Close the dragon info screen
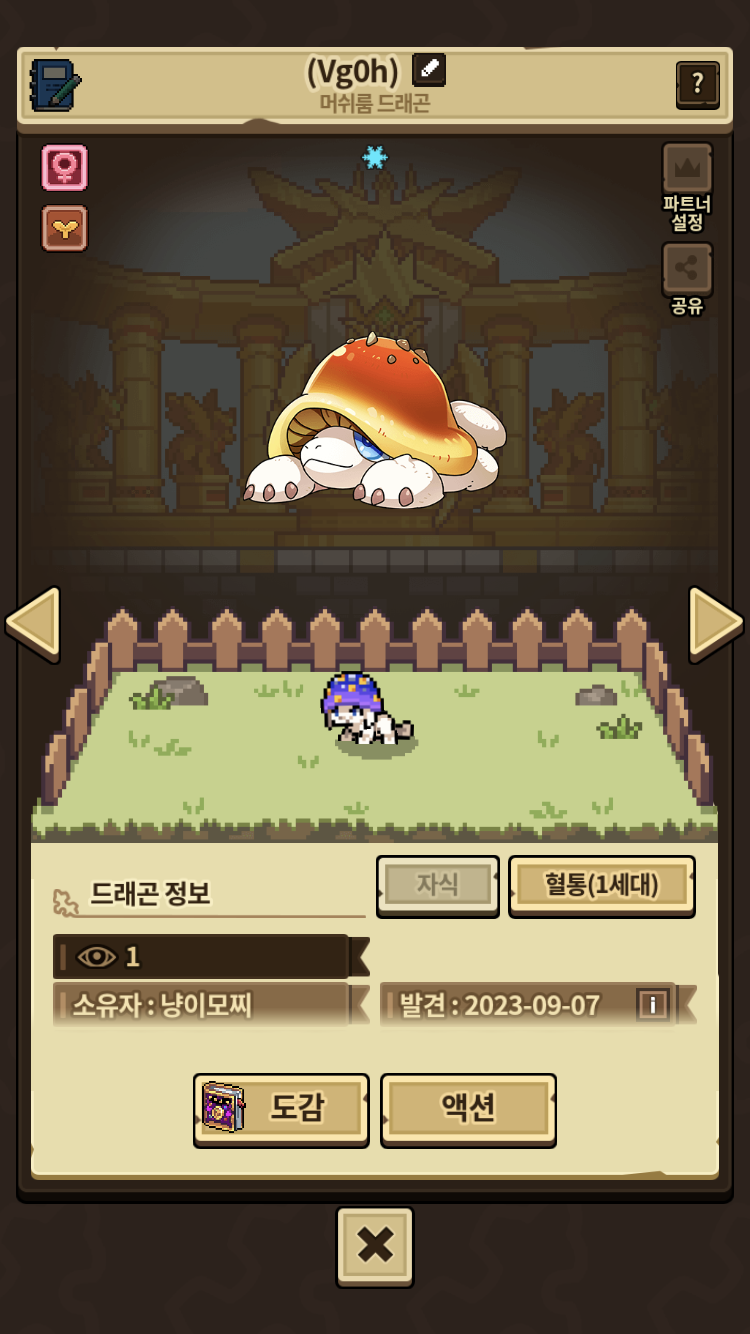This screenshot has height=1334, width=750. click(x=374, y=1245)
